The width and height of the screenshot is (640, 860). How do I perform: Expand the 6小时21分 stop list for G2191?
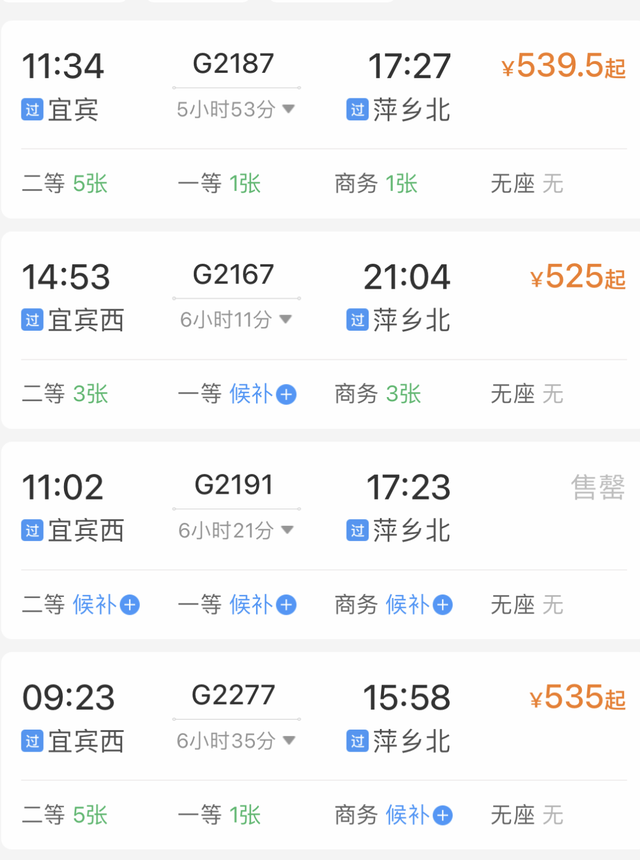(236, 530)
